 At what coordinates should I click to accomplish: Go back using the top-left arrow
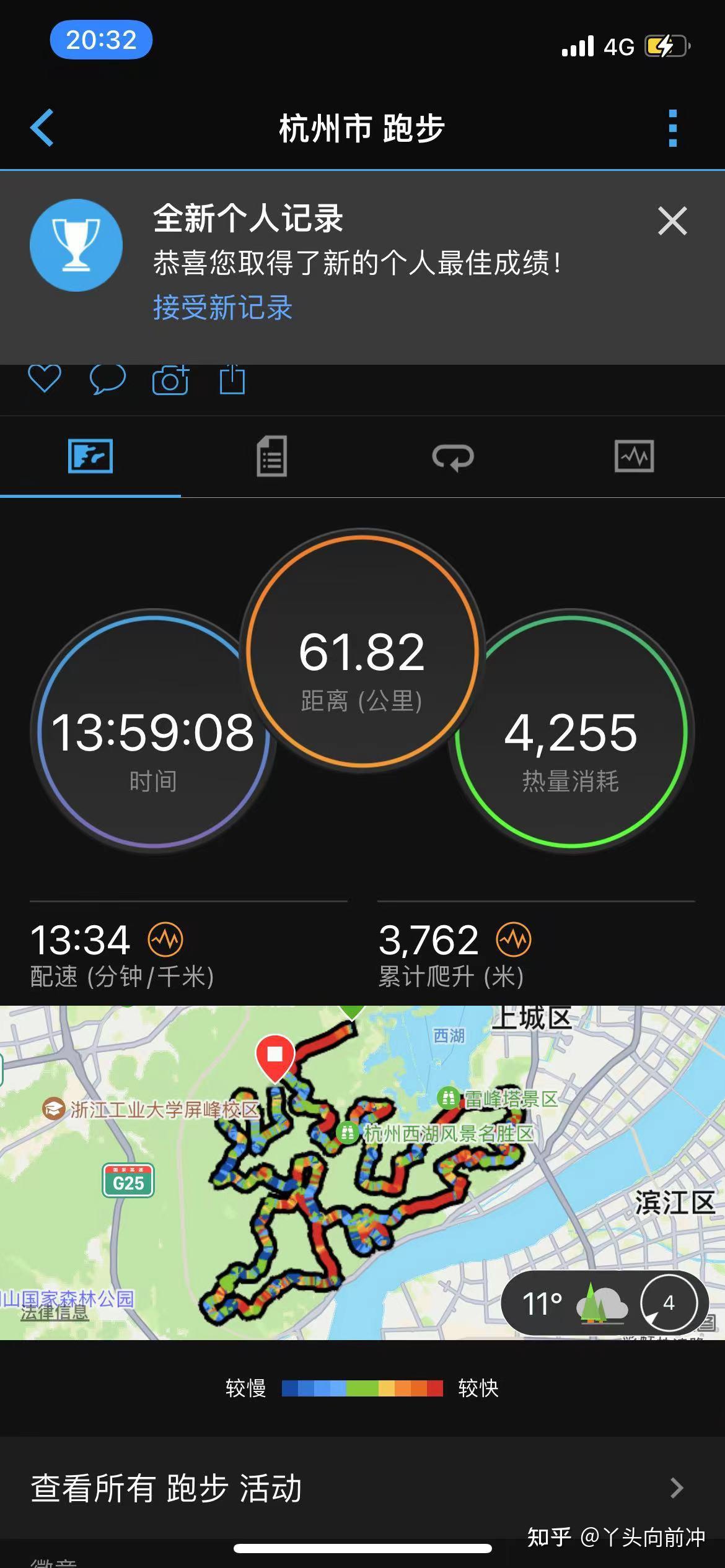[42, 128]
